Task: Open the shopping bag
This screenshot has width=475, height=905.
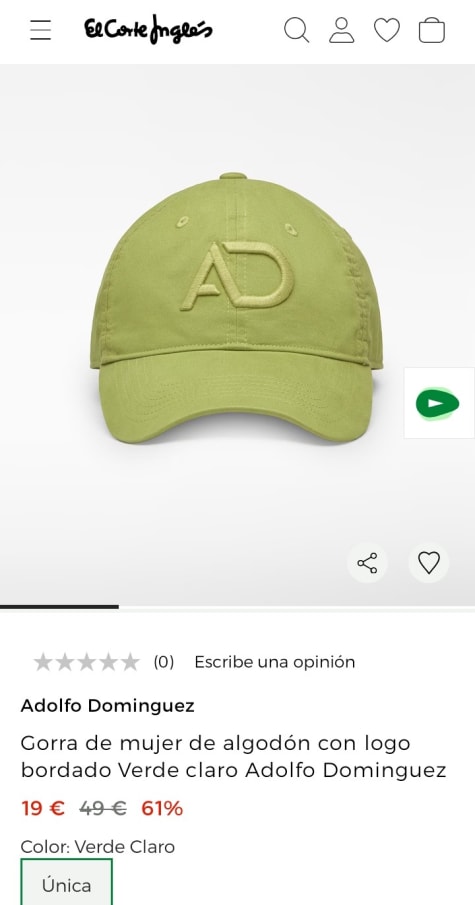Action: [x=432, y=30]
